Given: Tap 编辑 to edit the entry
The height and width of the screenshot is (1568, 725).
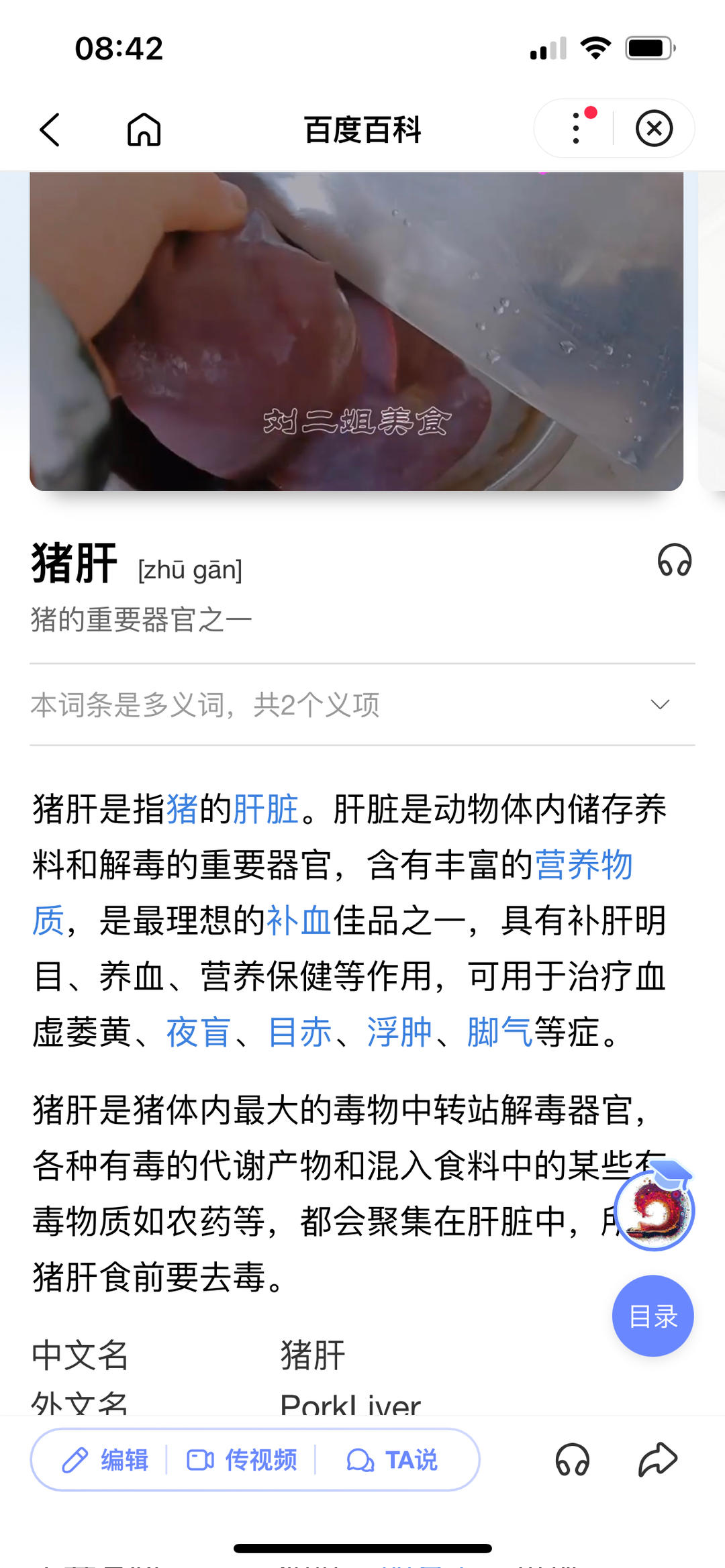Looking at the screenshot, I should [105, 1460].
